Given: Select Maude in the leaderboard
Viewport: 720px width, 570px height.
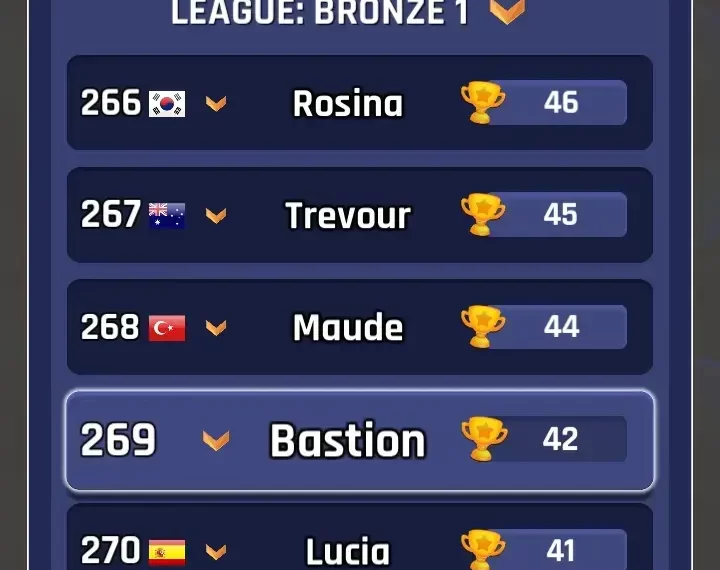Looking at the screenshot, I should pos(348,327).
